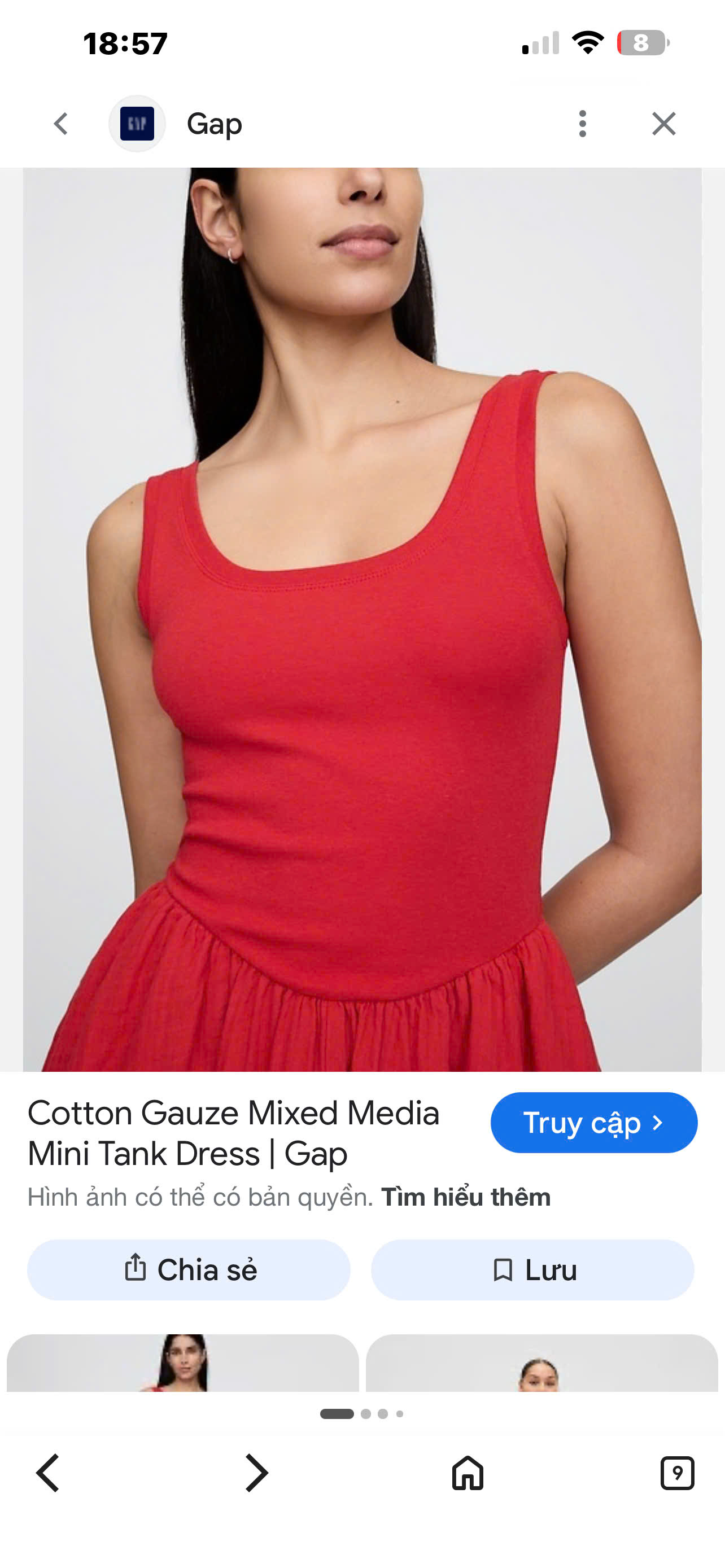Close the image viewer

(x=663, y=124)
